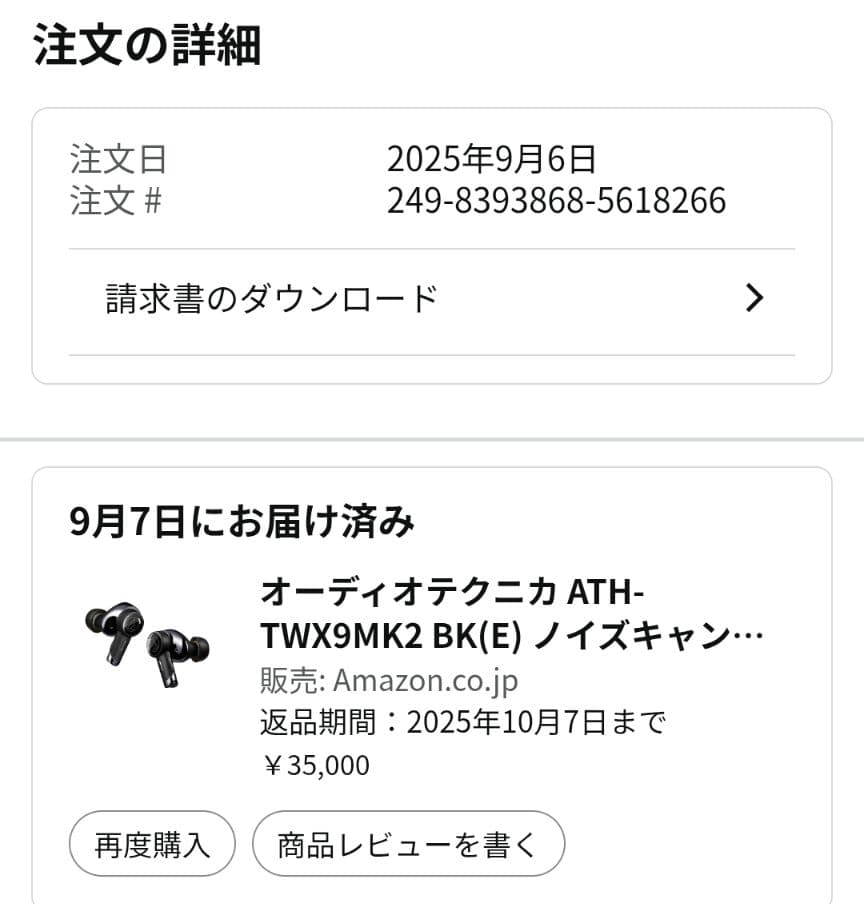Screen dimensions: 864x904
Task: Click the ¥35,000 price text
Action: point(314,764)
